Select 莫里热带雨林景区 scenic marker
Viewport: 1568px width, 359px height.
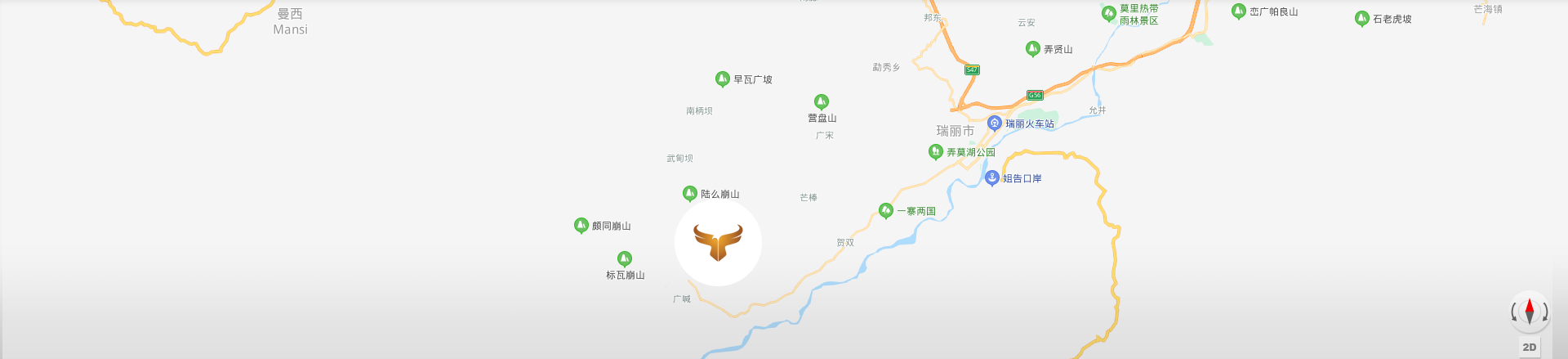click(x=1109, y=14)
